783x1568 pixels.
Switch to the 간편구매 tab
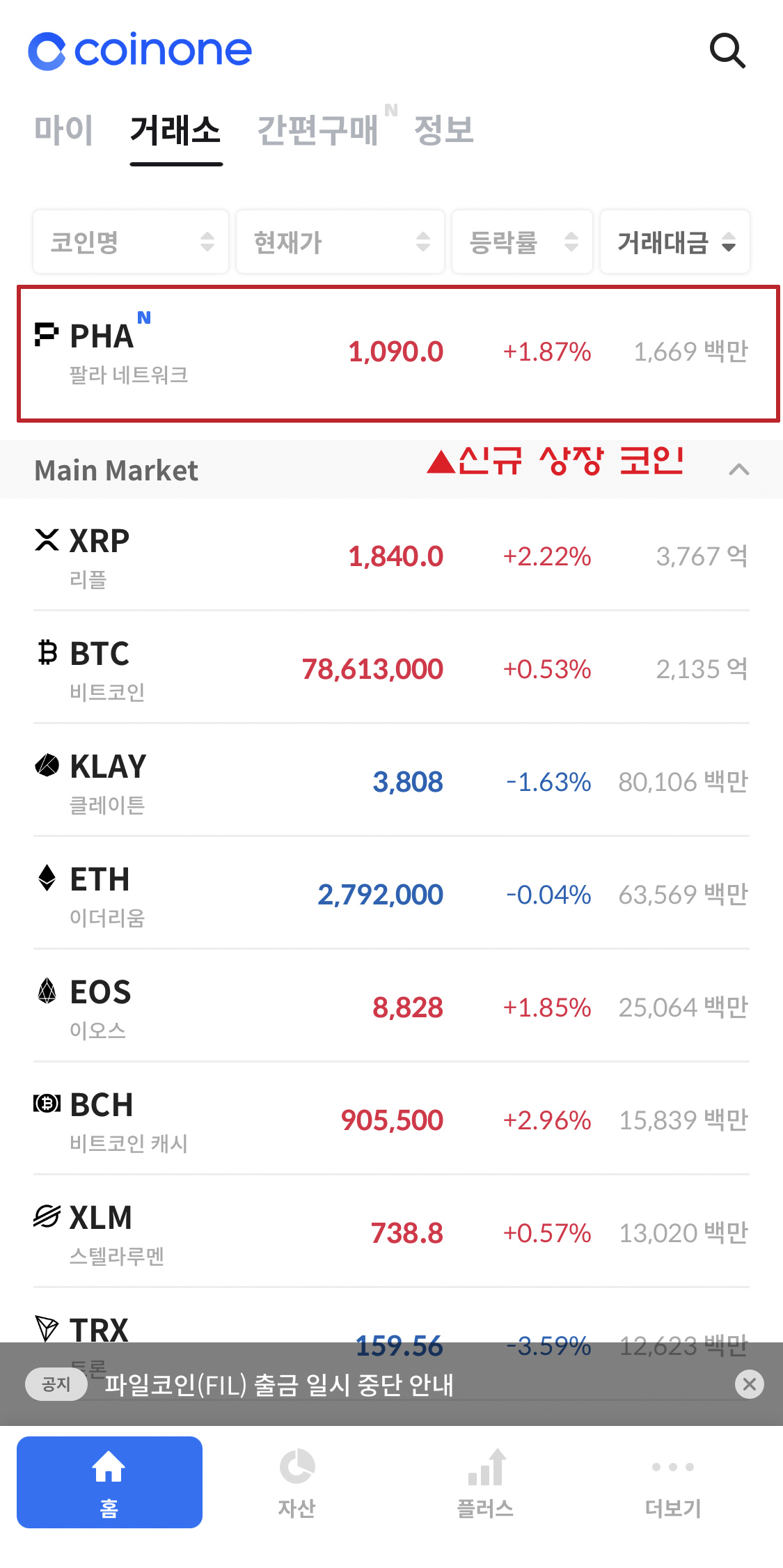pyautogui.click(x=317, y=130)
